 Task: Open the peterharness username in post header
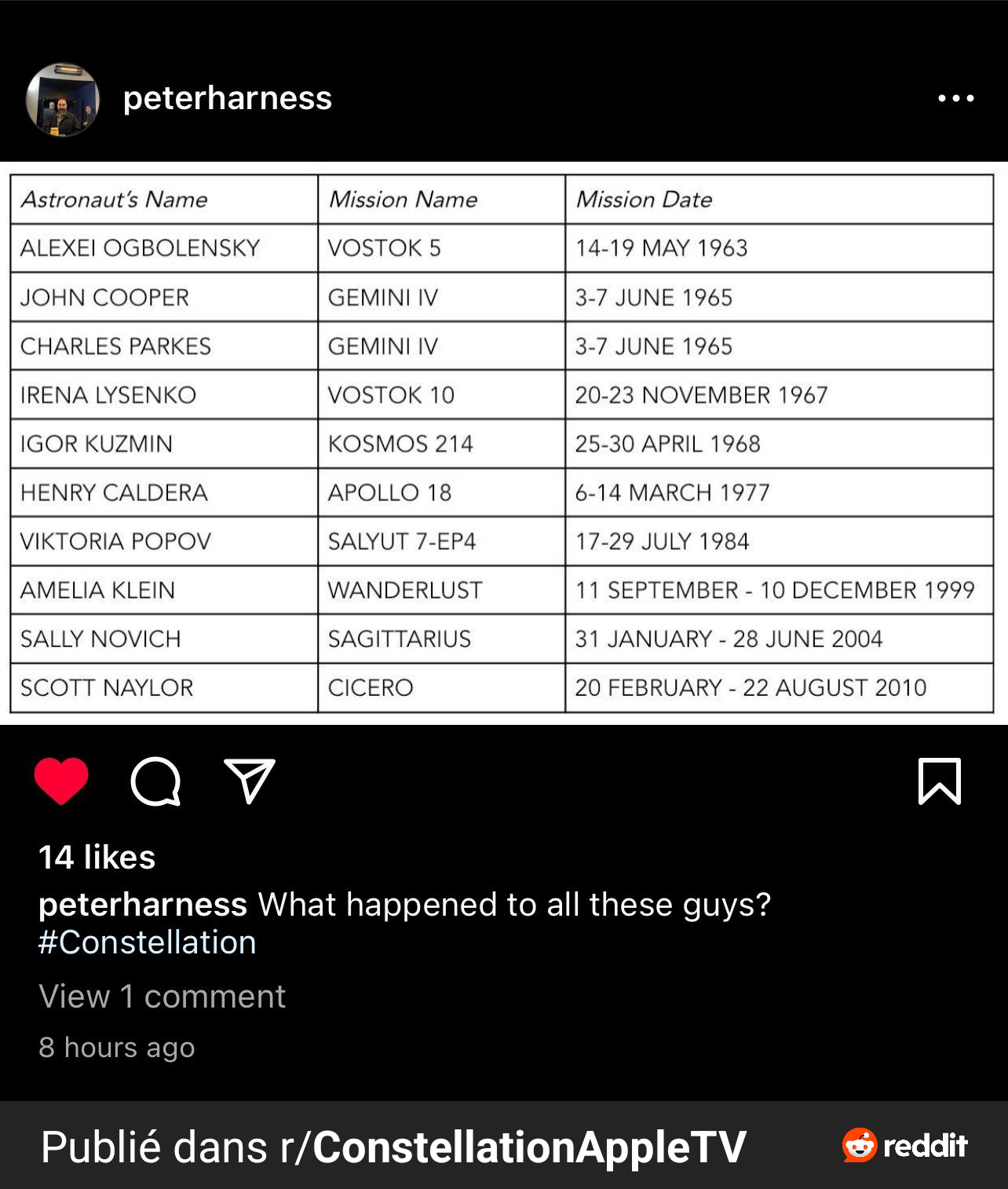point(227,98)
